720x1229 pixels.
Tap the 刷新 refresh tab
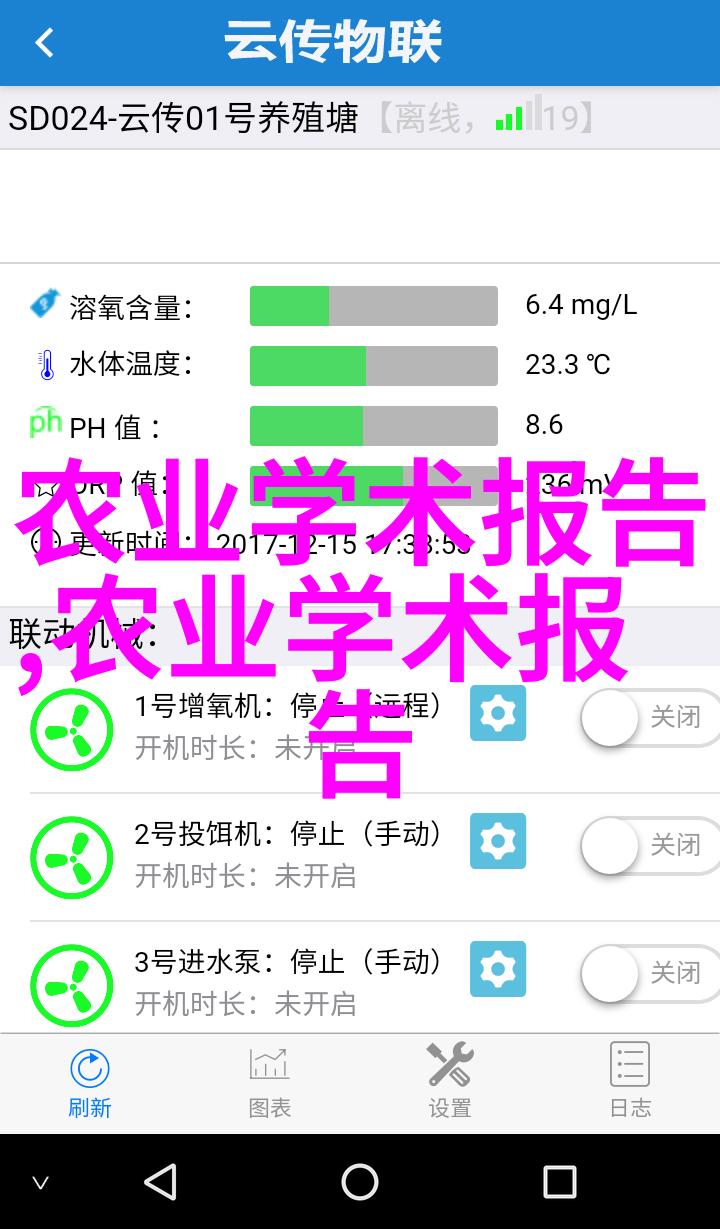tap(90, 1081)
